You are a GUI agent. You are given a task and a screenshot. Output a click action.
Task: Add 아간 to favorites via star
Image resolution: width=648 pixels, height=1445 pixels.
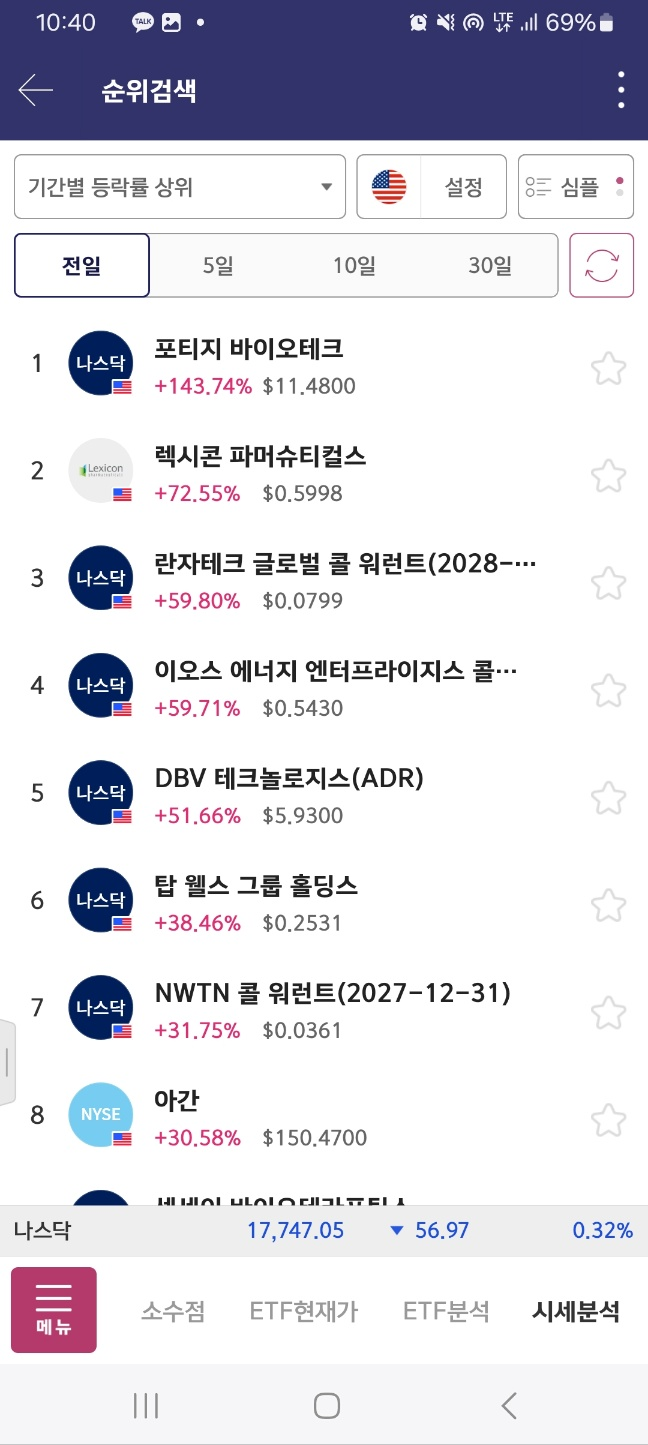click(608, 1120)
